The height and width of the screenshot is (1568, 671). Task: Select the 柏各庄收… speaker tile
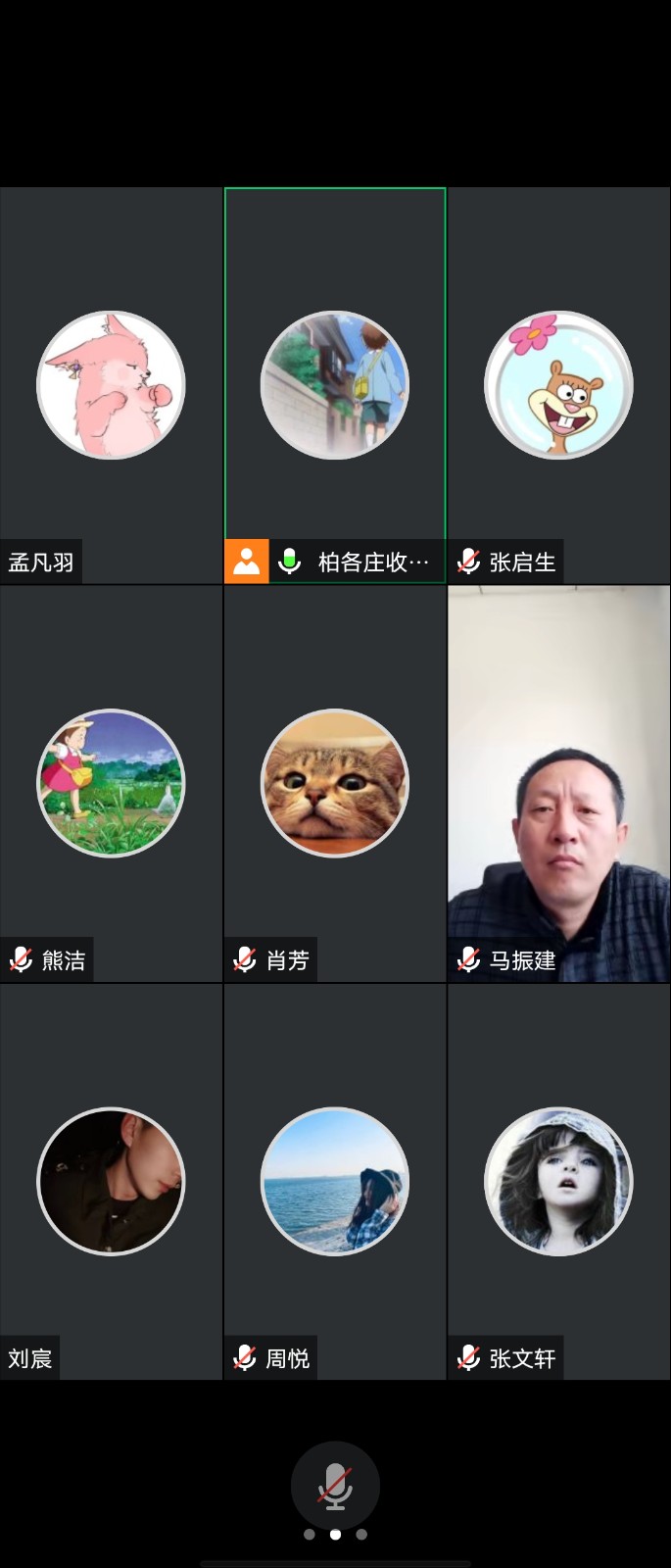(x=335, y=385)
